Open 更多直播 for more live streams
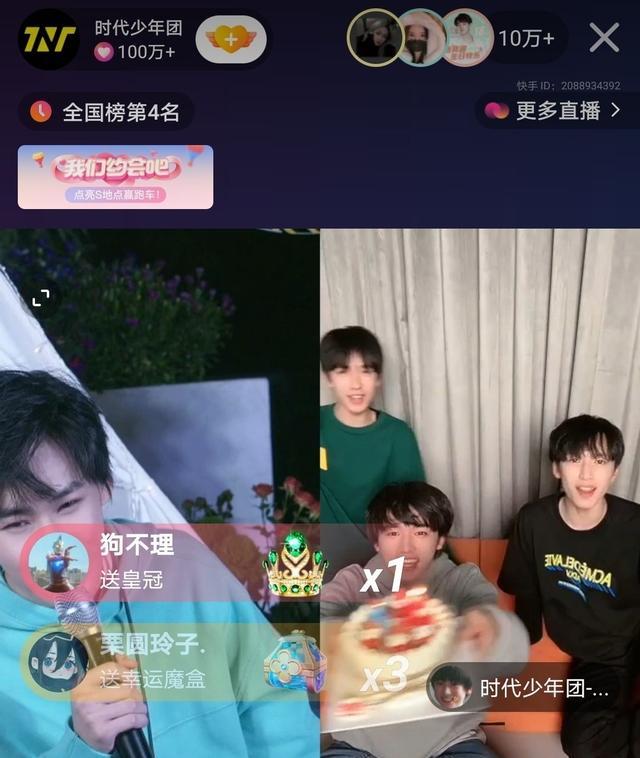 pos(553,111)
